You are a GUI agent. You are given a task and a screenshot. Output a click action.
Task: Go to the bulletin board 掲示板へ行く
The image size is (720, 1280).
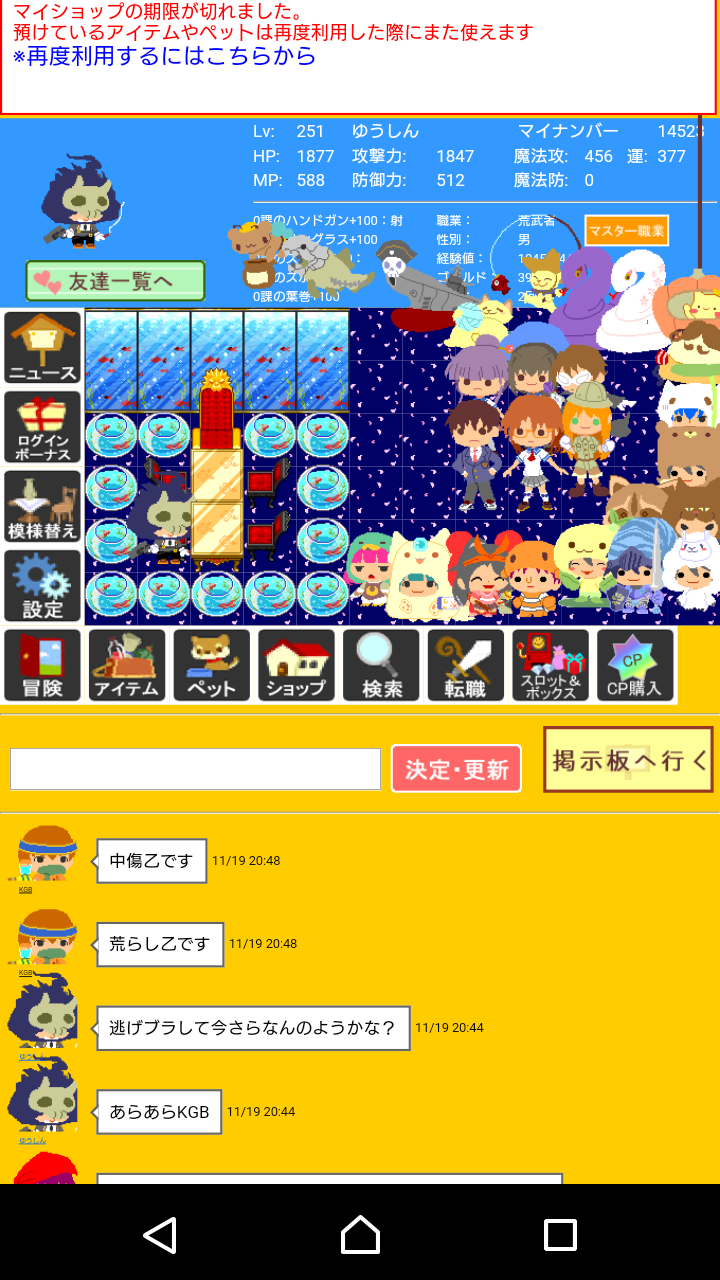point(628,760)
